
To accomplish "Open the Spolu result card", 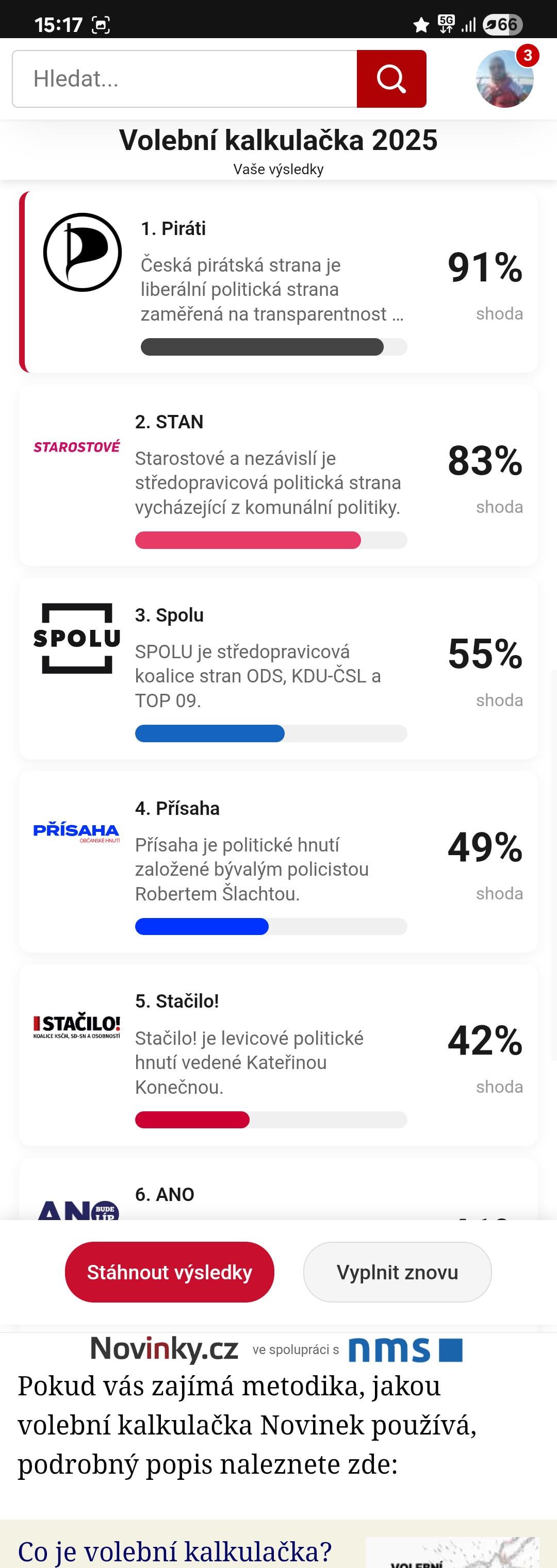I will (278, 669).
